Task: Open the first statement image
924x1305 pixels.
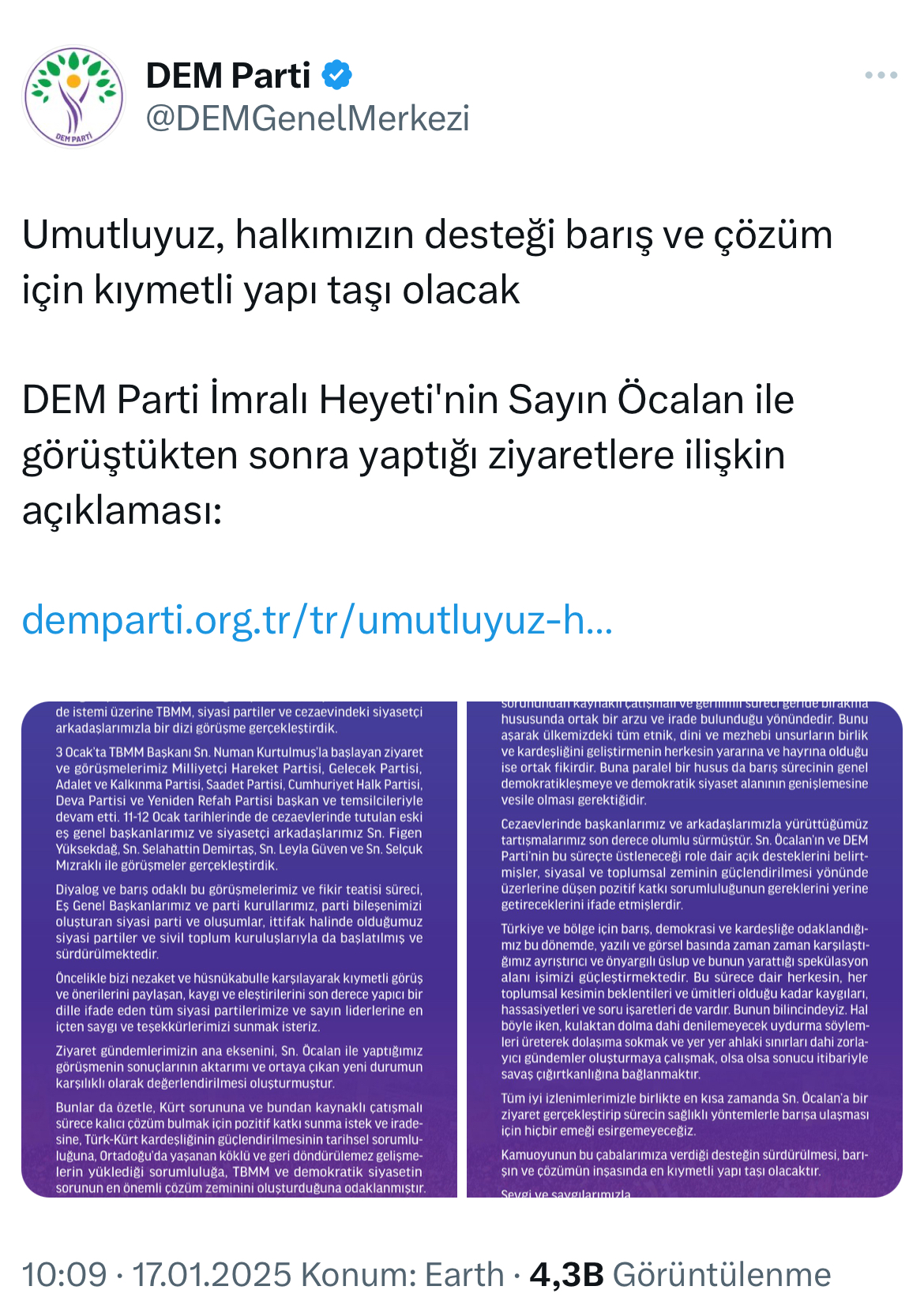Action: point(239,949)
